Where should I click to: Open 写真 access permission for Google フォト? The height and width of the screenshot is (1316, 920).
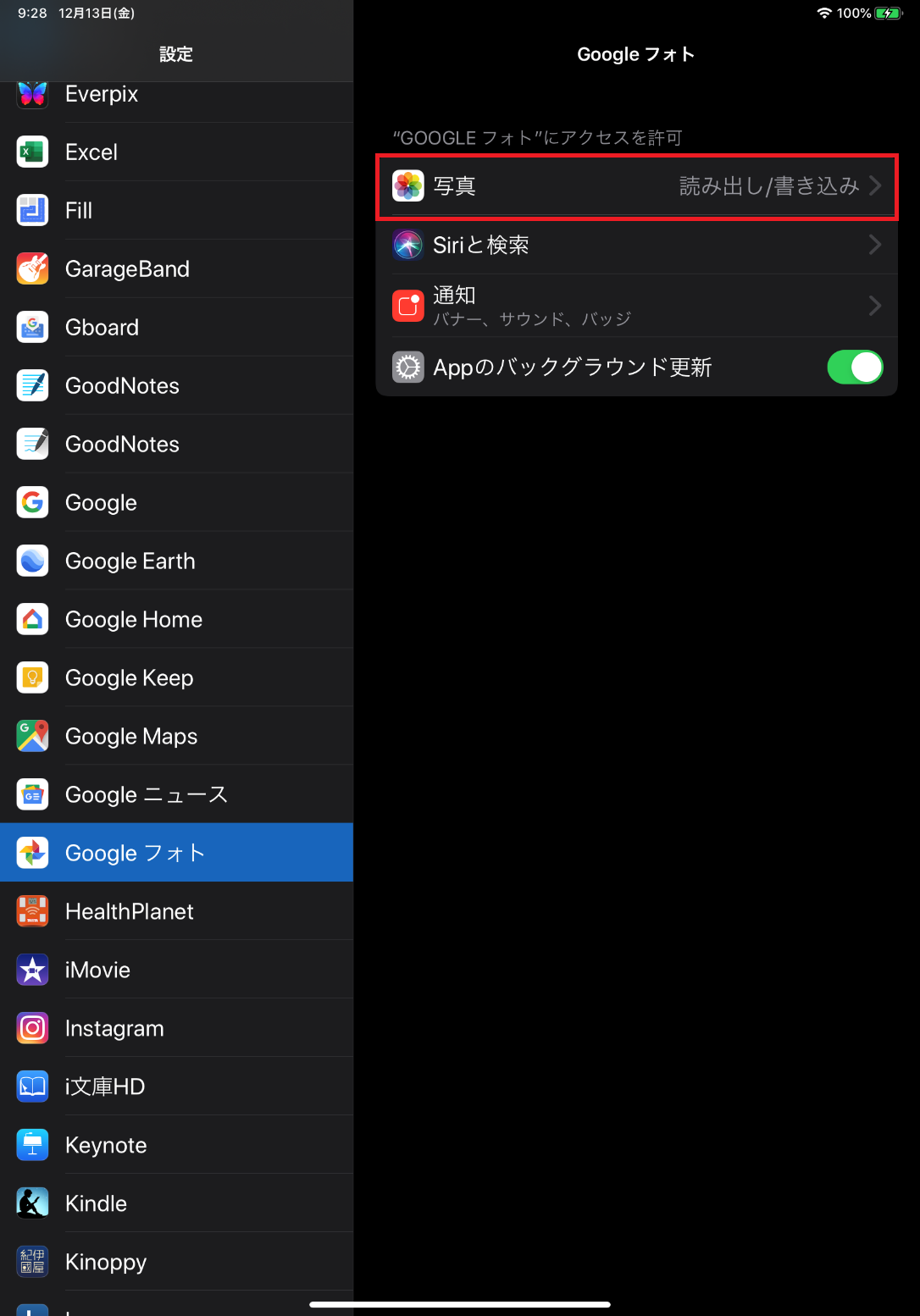tap(636, 186)
